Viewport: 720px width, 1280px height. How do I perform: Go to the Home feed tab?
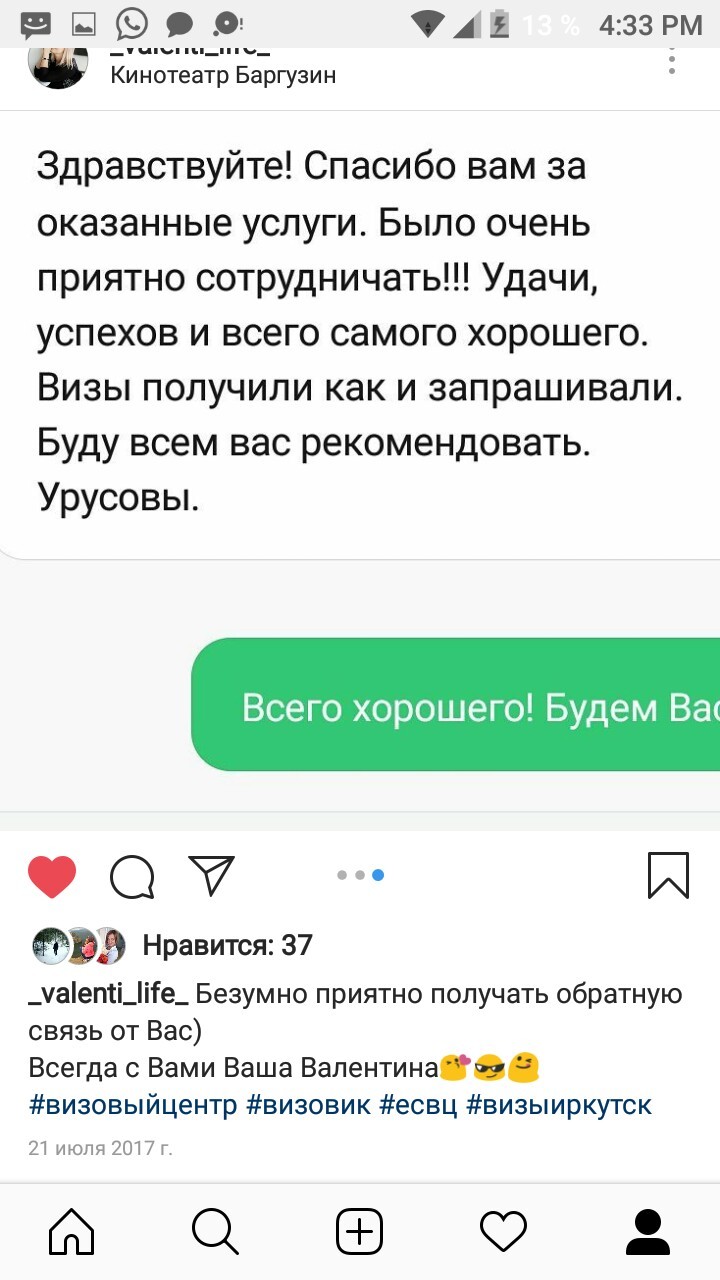tap(72, 1231)
